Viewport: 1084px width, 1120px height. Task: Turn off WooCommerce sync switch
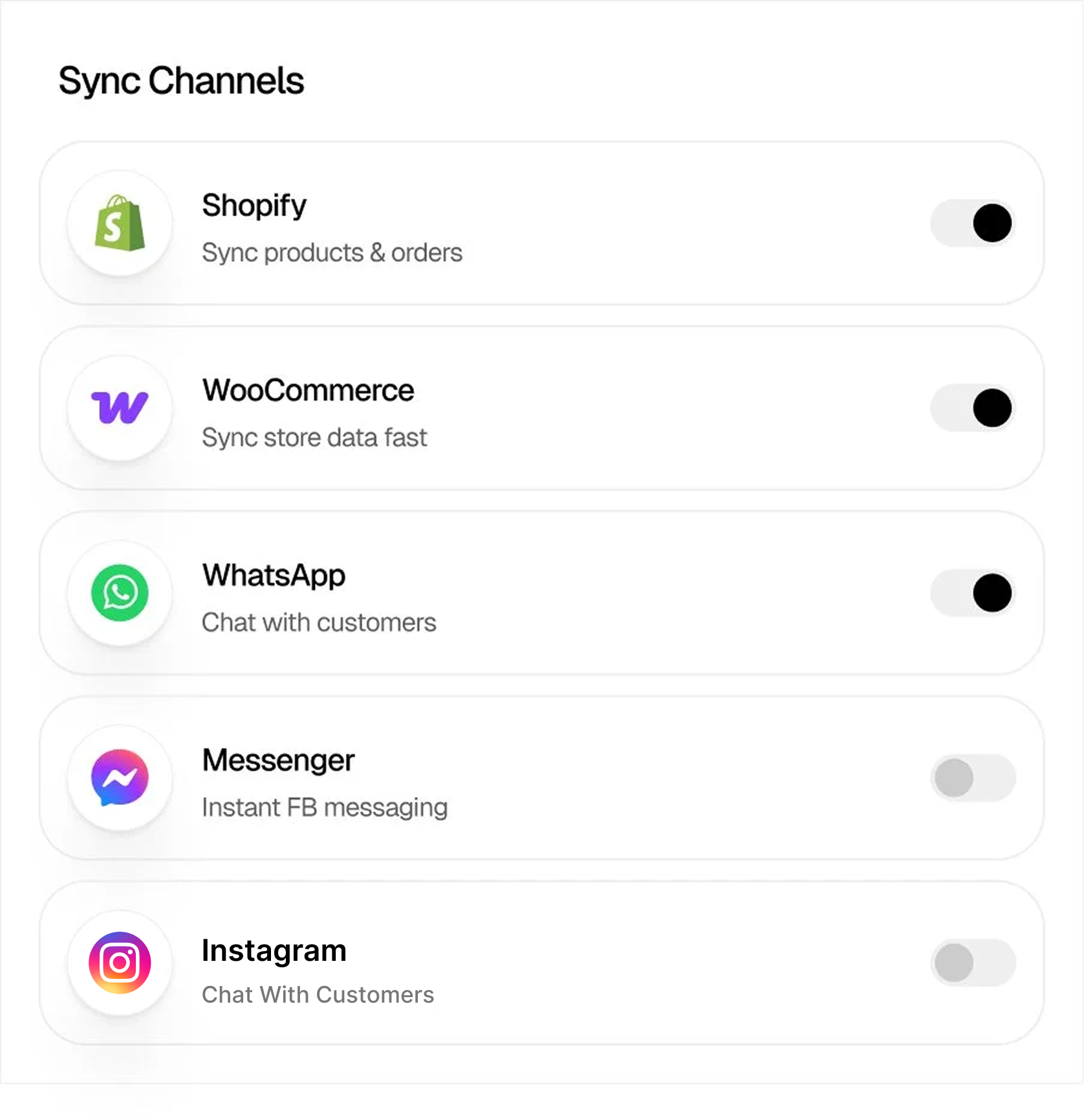click(x=973, y=408)
